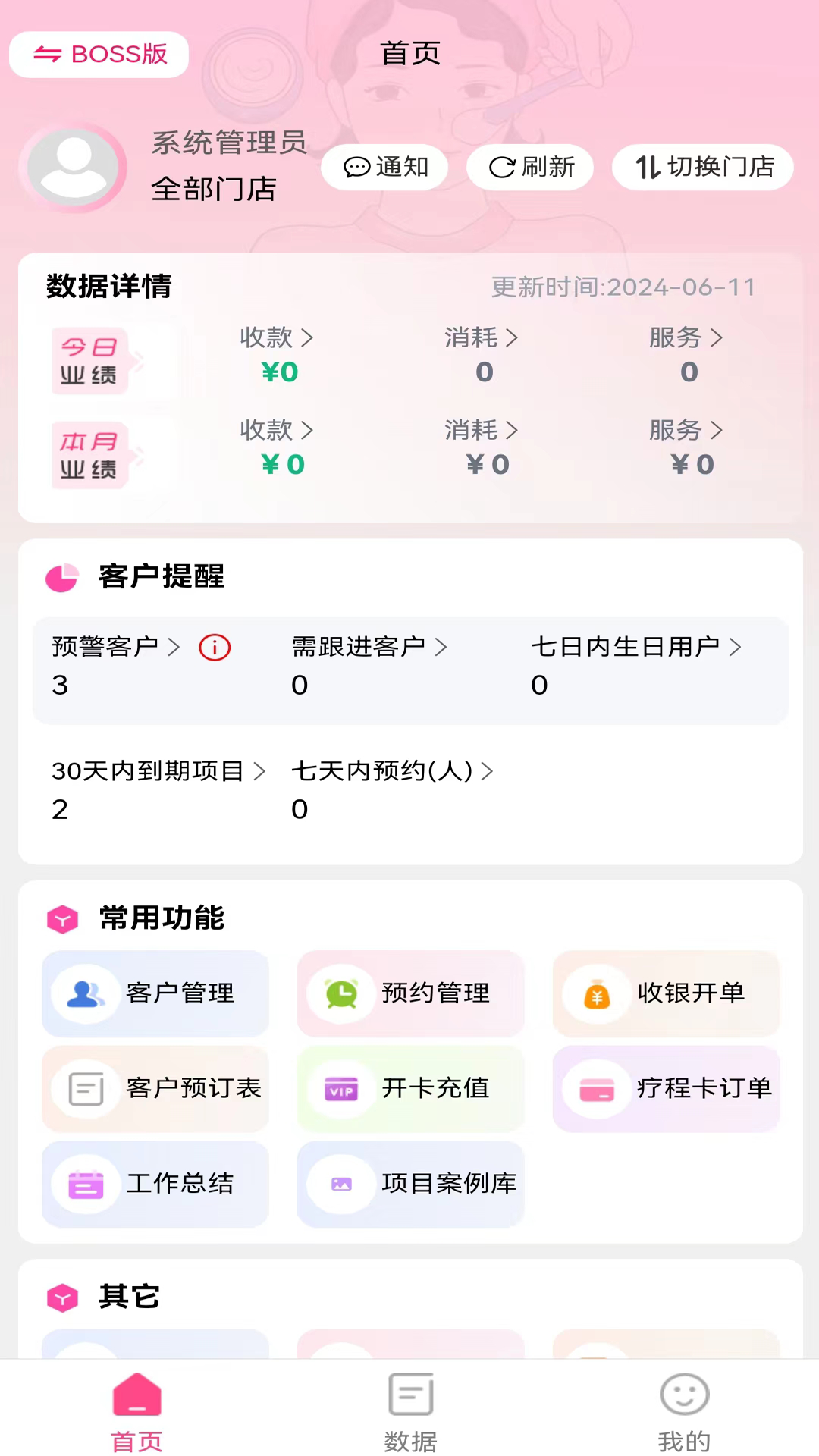Image resolution: width=819 pixels, height=1456 pixels.
Task: Open 客户管理 via its blue people icon
Action: [83, 994]
